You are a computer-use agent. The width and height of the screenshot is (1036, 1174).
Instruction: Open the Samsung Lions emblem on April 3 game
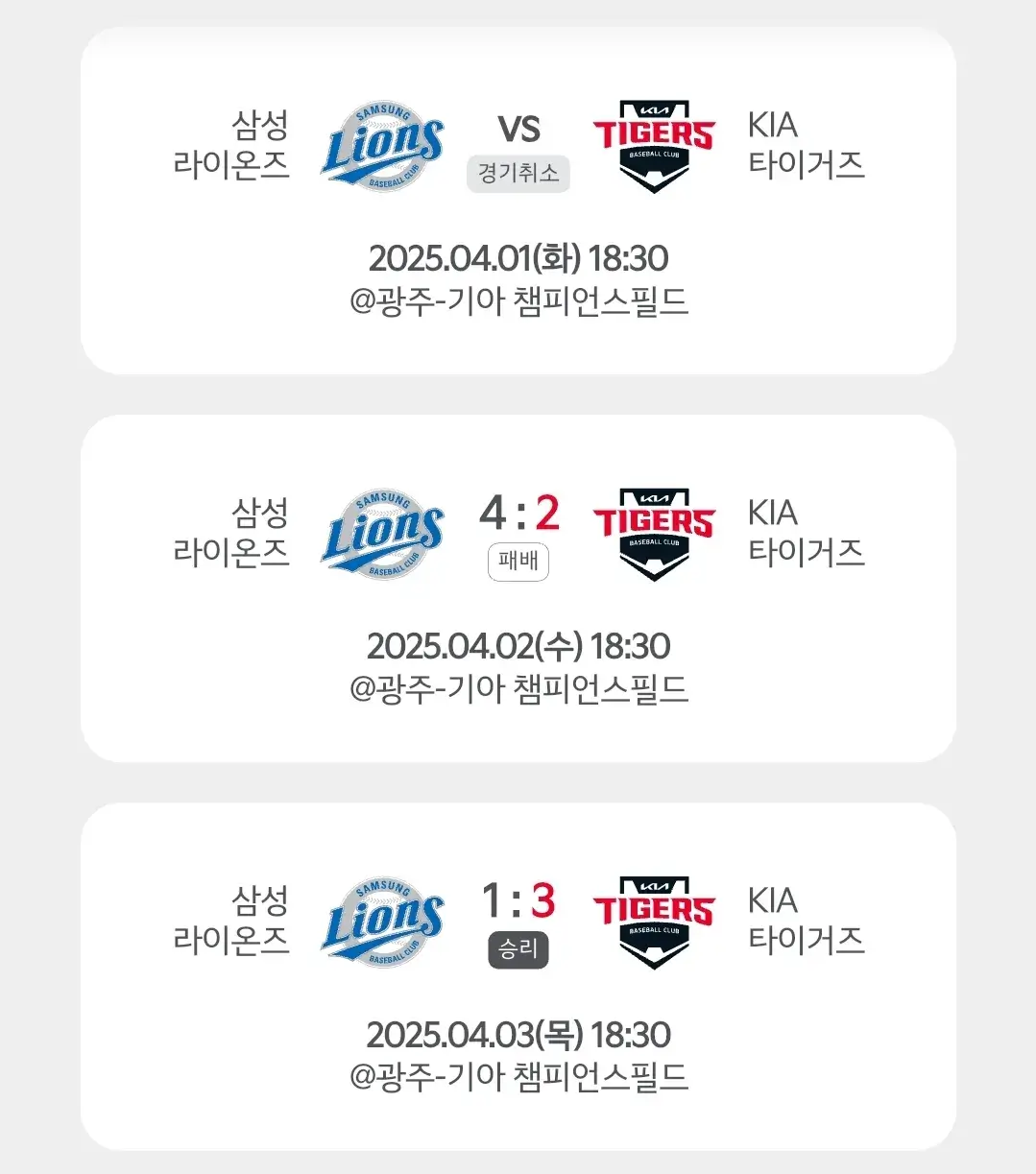point(383,922)
